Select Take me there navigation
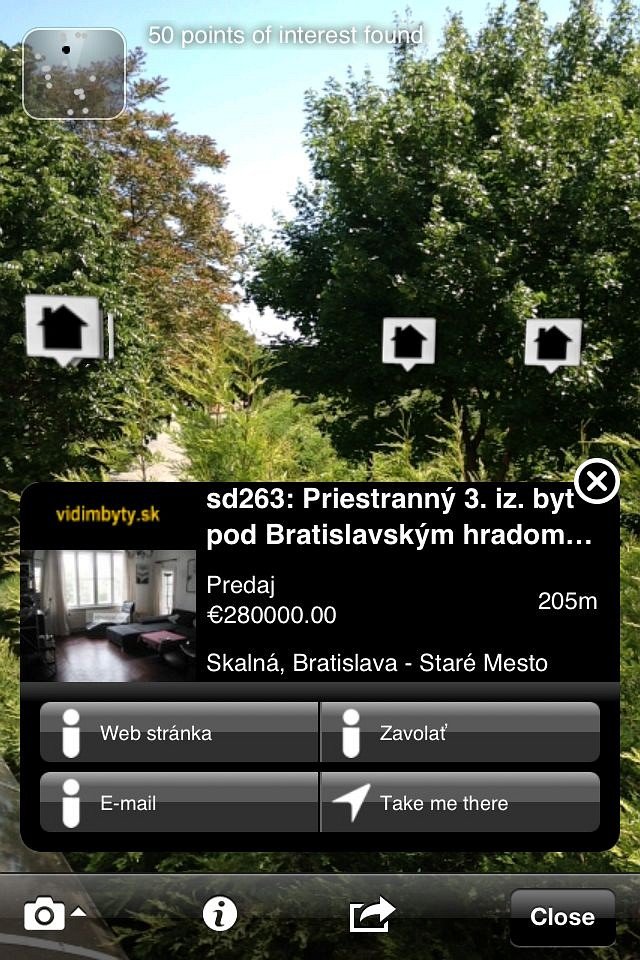 click(x=460, y=803)
